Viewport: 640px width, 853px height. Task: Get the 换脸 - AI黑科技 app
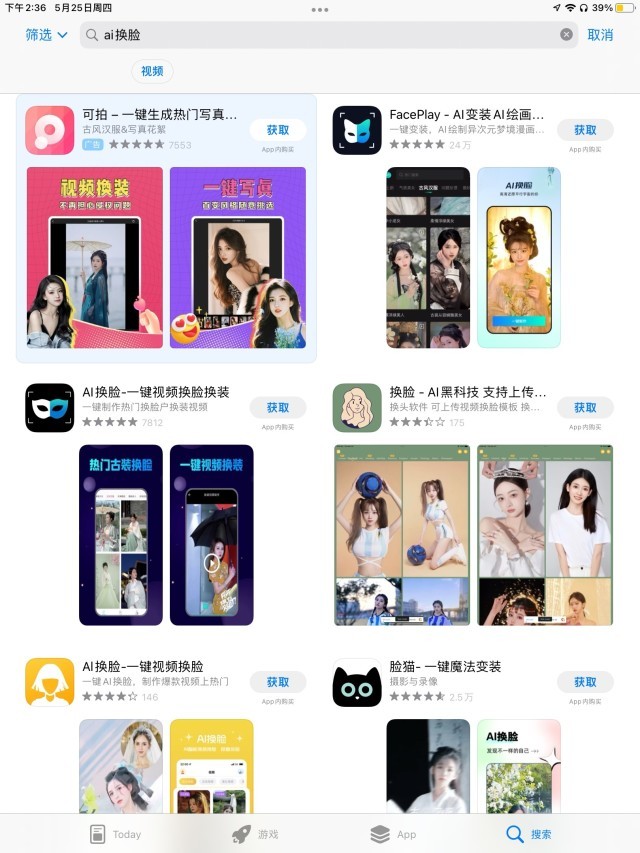585,408
